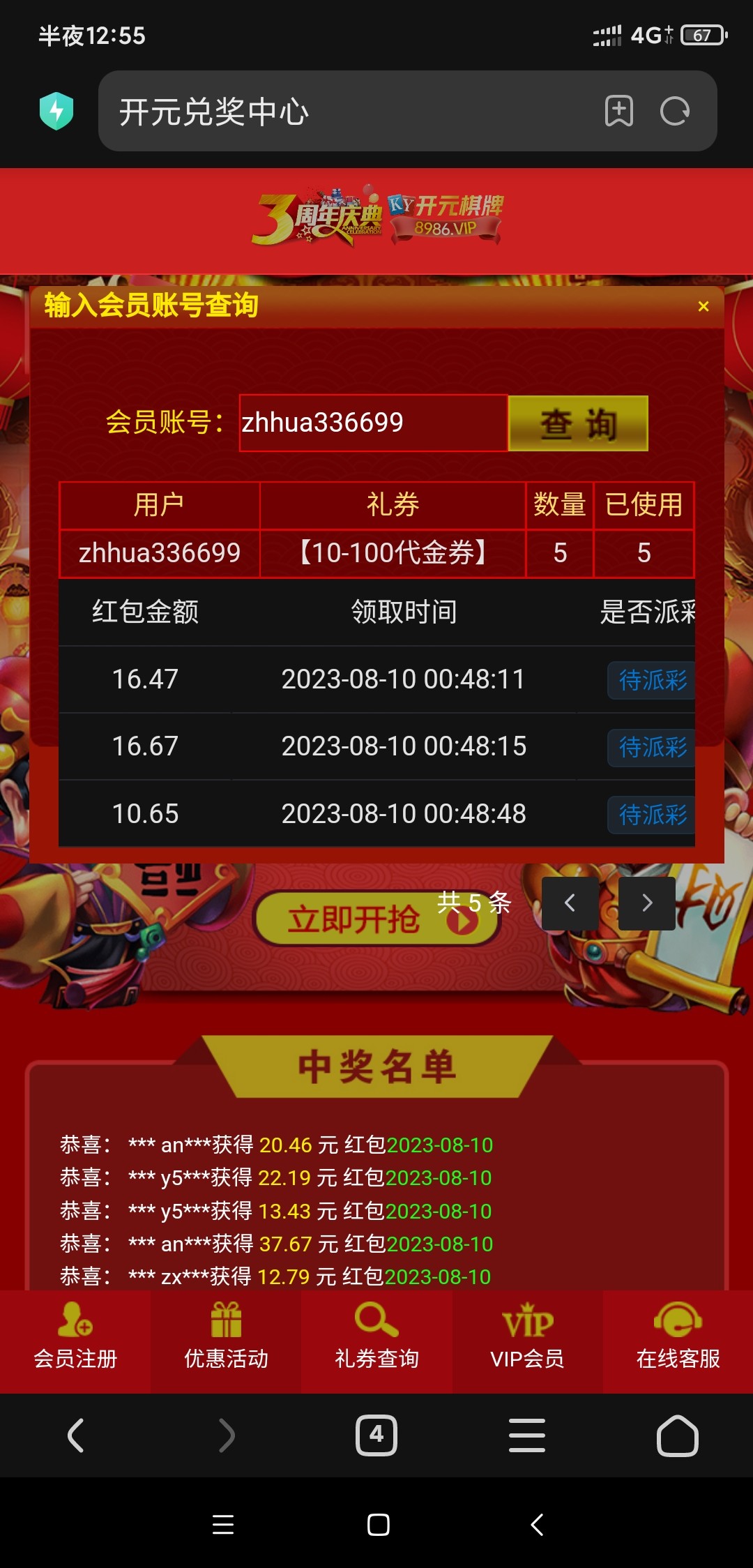
Task: Reload the page
Action: [674, 111]
